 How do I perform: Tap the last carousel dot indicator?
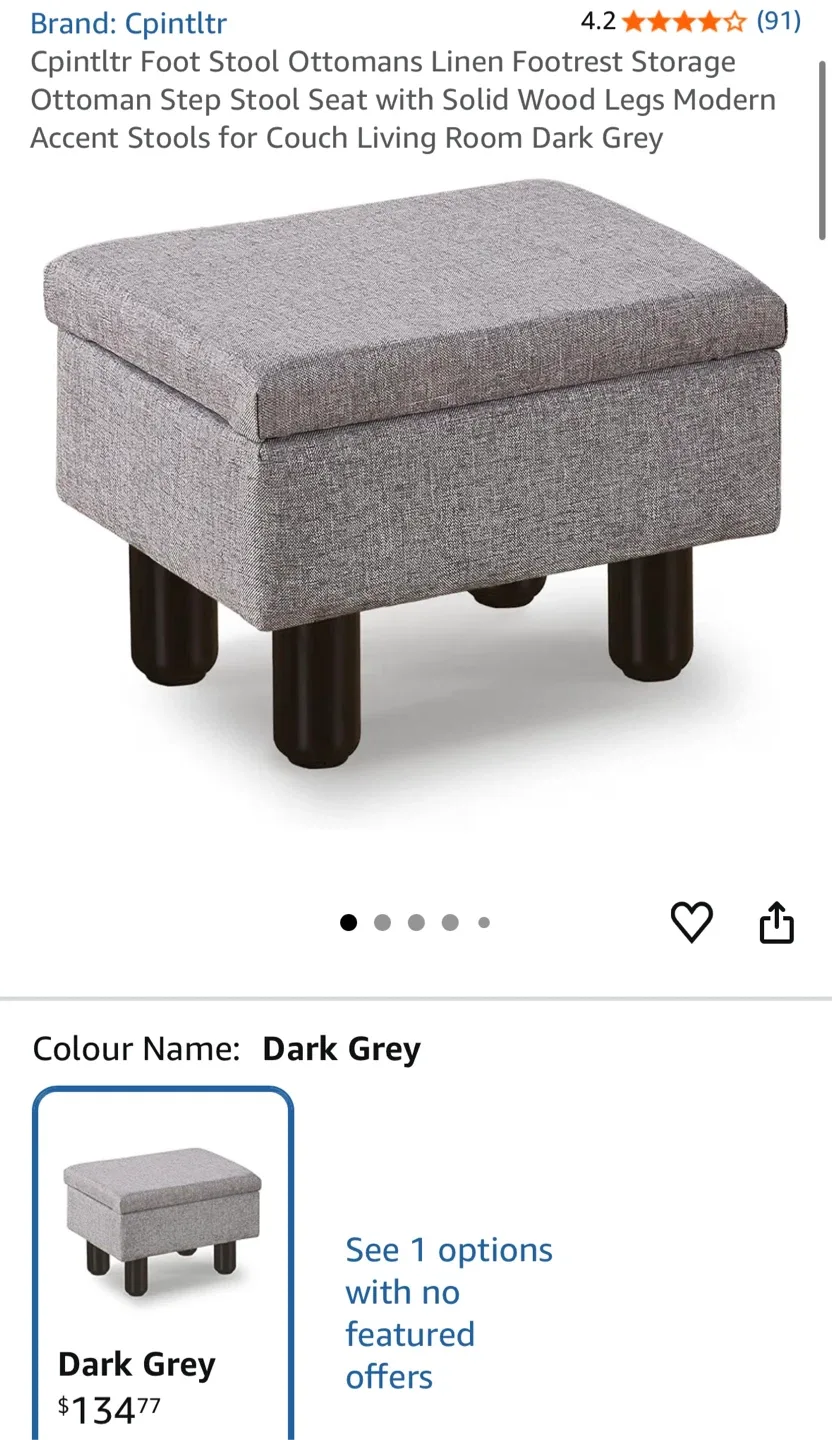tap(484, 922)
